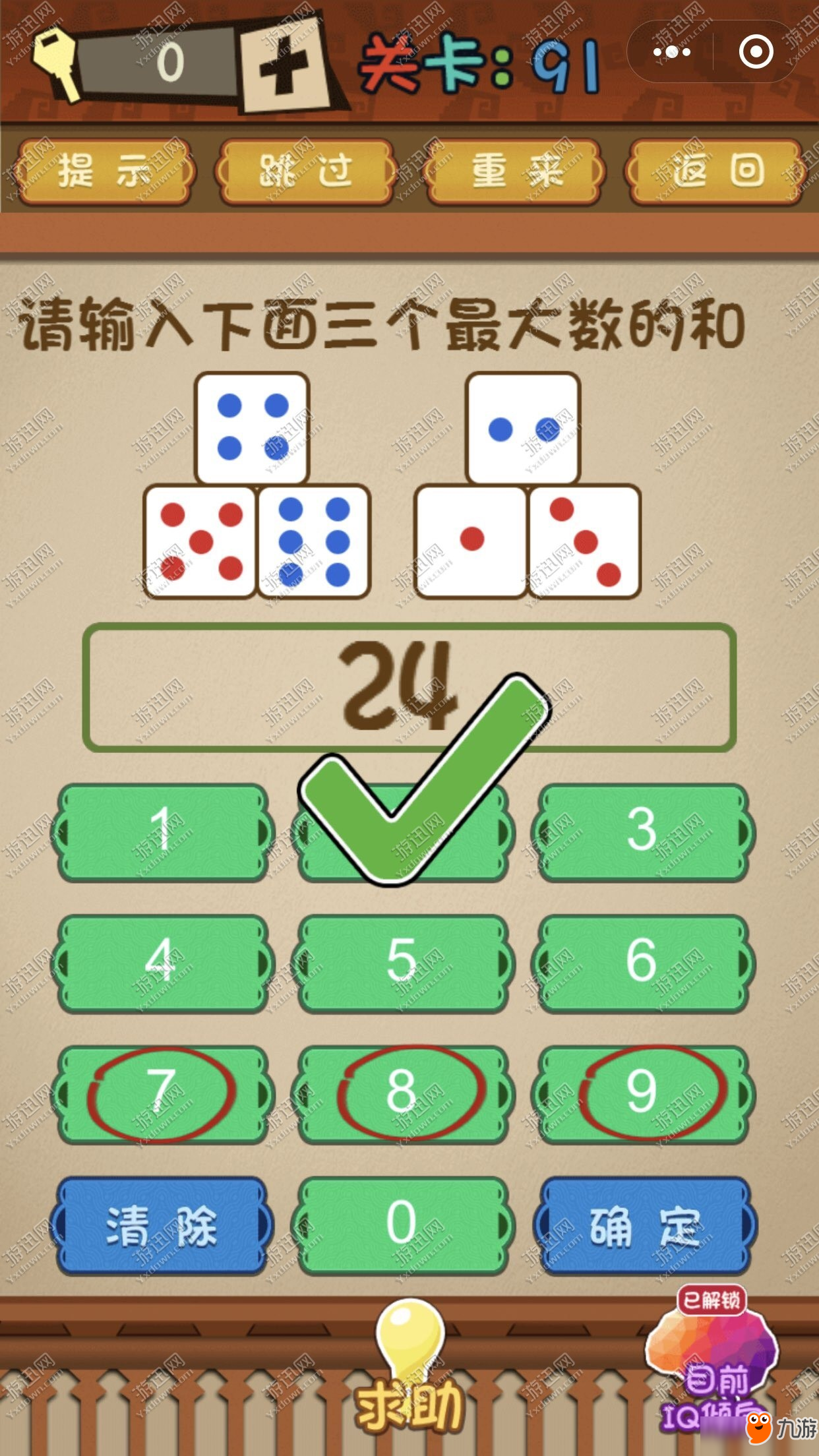Image resolution: width=819 pixels, height=1456 pixels.
Task: Enter digit 0 on the keypad
Action: point(402,1224)
